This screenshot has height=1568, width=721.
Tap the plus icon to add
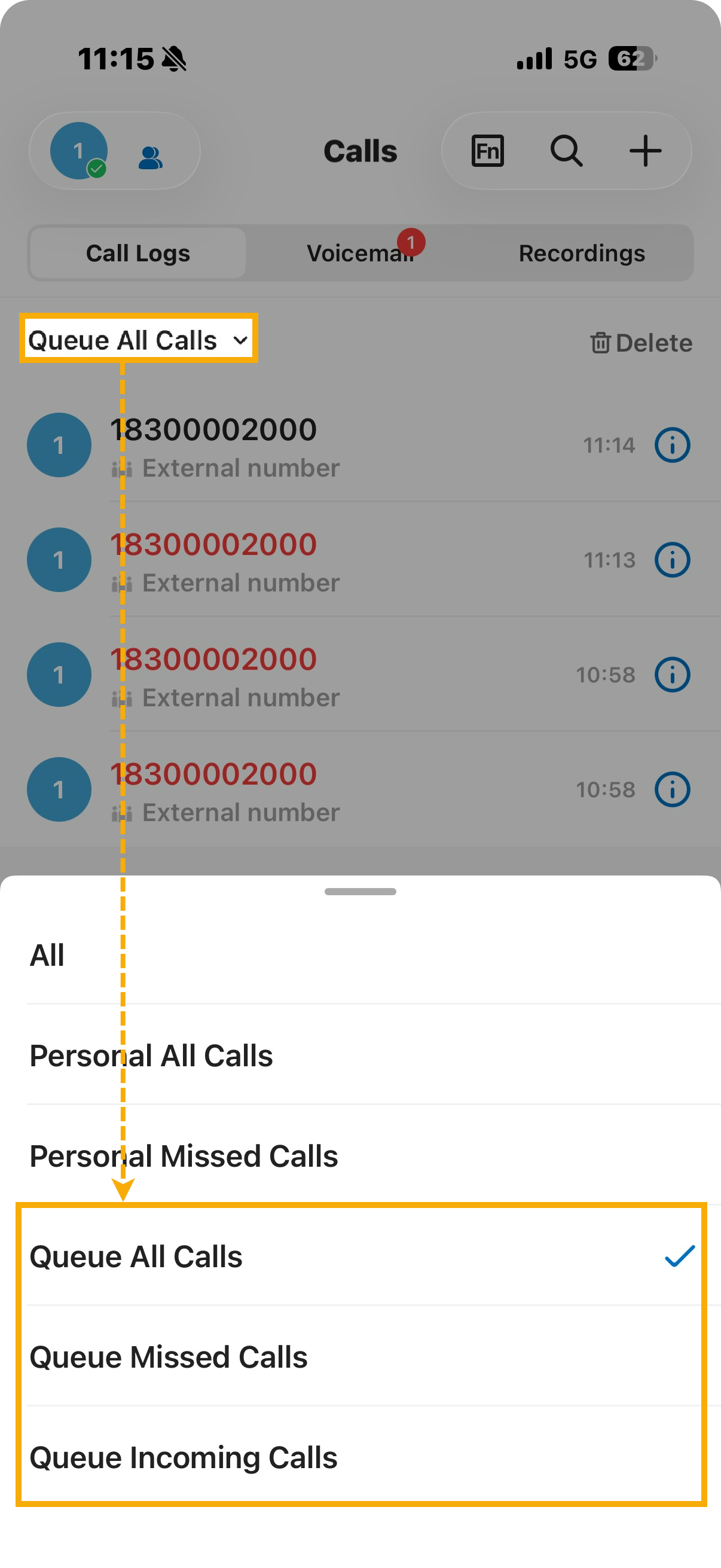pyautogui.click(x=645, y=151)
